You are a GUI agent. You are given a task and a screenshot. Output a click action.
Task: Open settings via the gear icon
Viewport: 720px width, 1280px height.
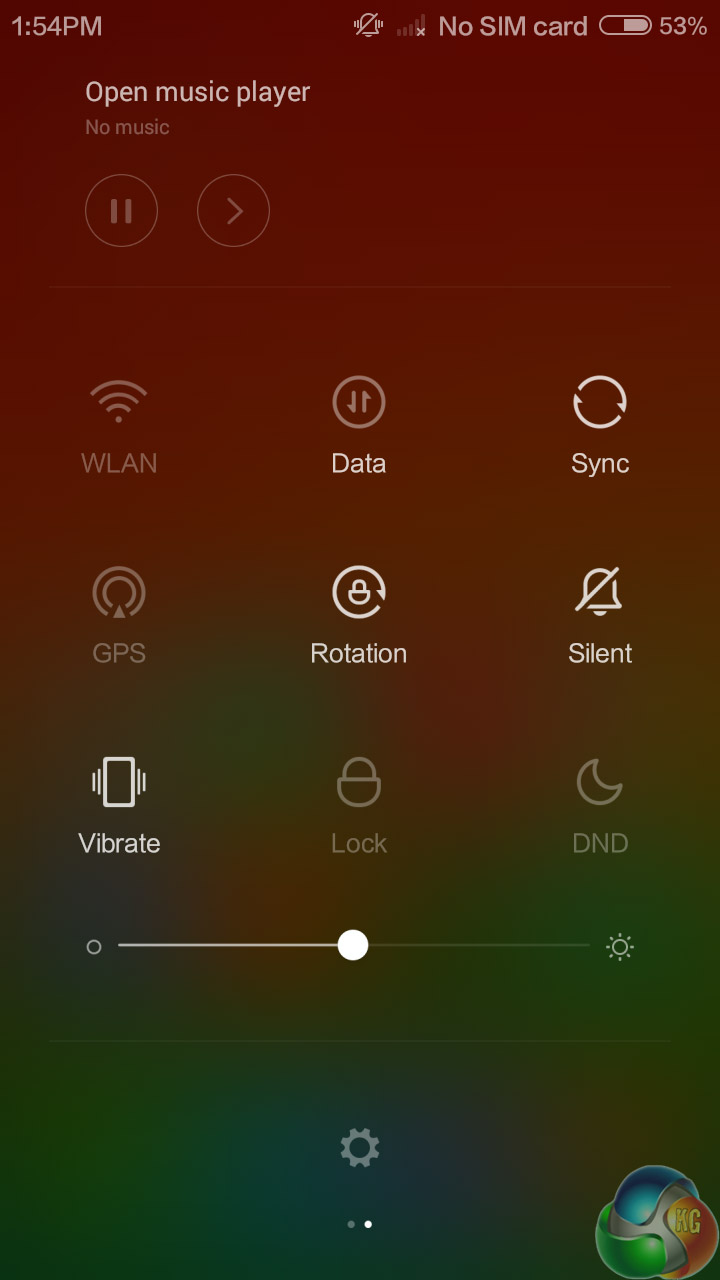(x=359, y=1147)
